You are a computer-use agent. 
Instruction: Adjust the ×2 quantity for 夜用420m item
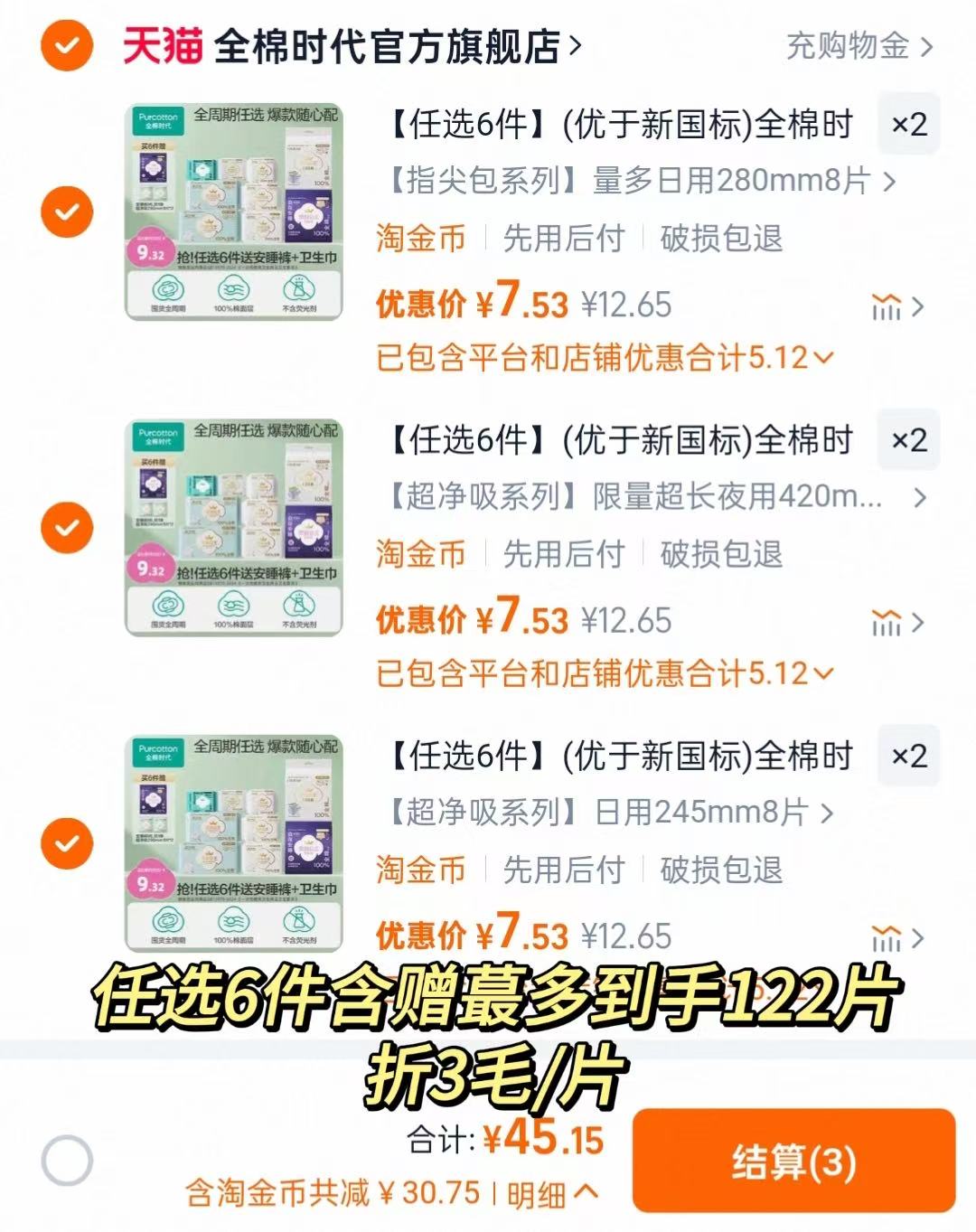point(908,440)
